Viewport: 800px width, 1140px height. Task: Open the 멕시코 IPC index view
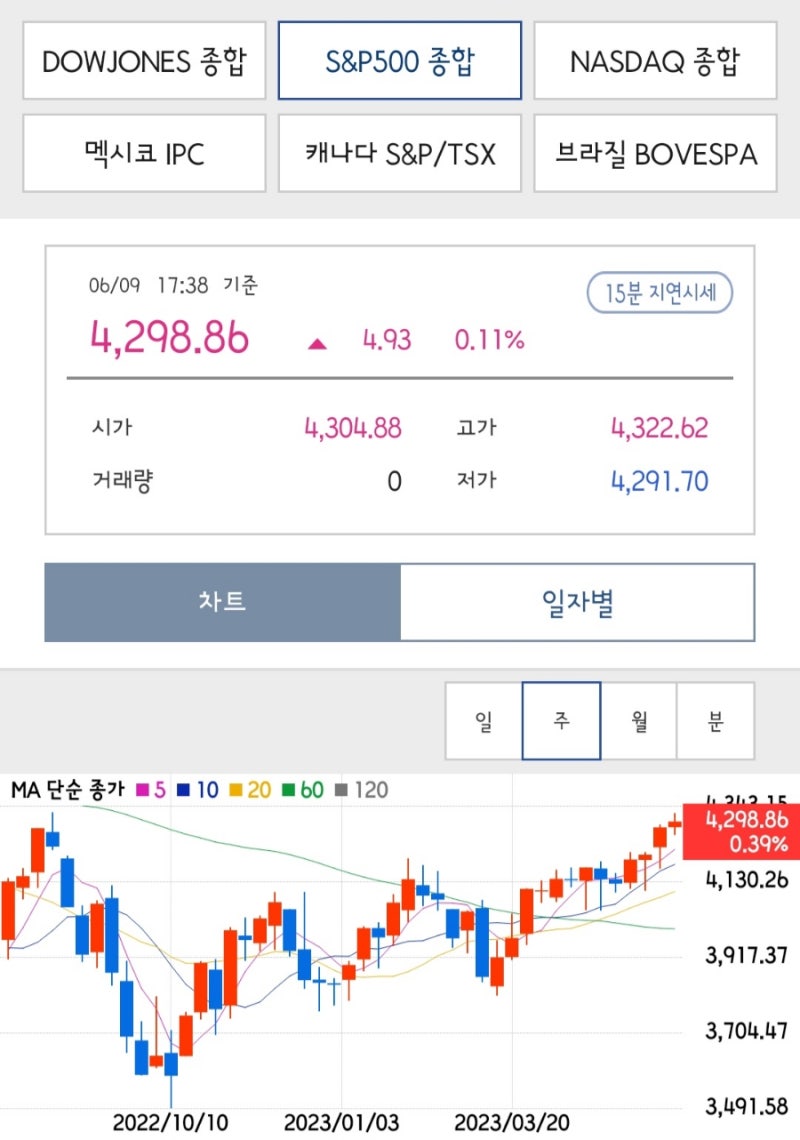tap(143, 152)
